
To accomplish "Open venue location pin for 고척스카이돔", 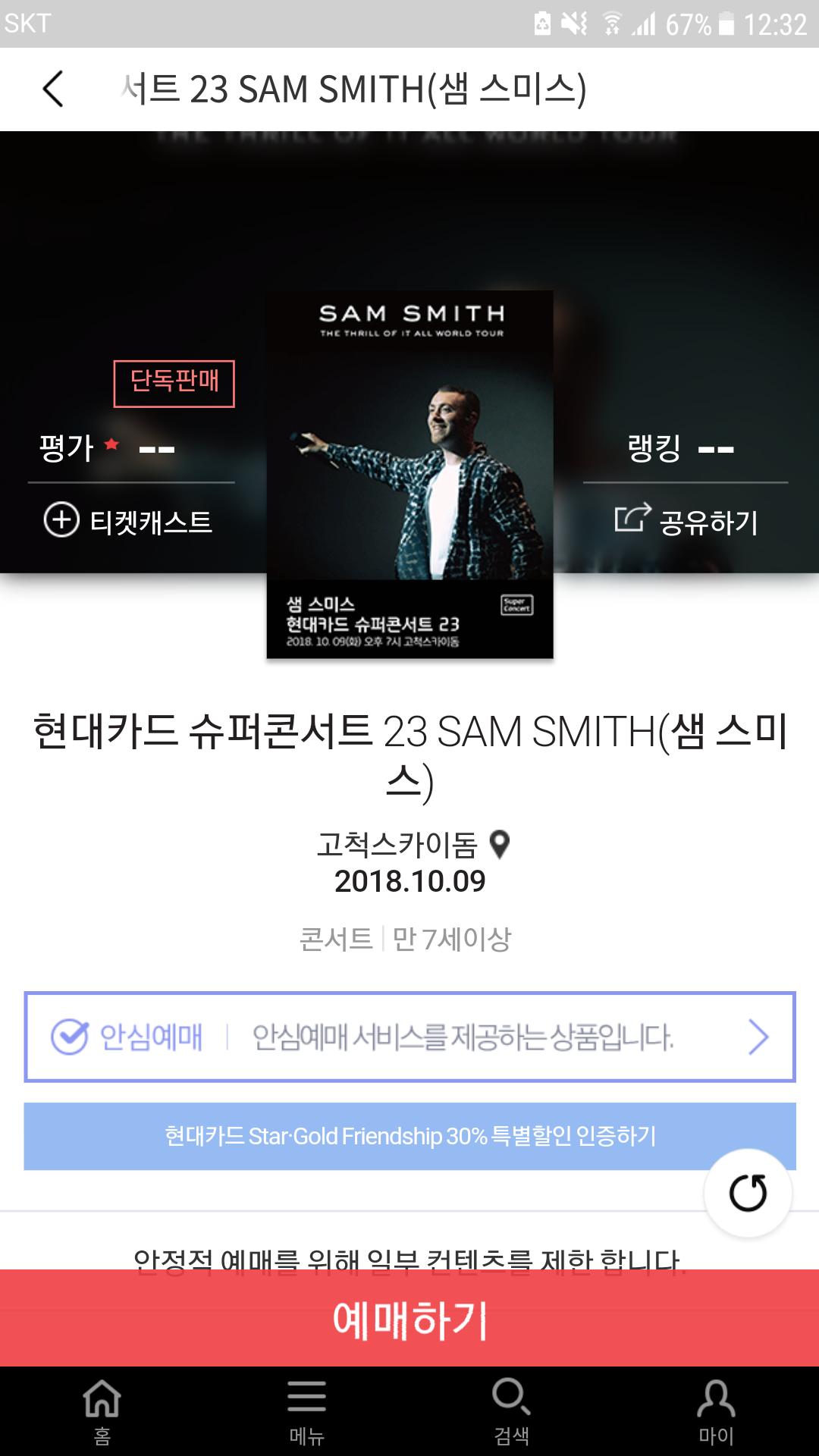I will [x=500, y=844].
